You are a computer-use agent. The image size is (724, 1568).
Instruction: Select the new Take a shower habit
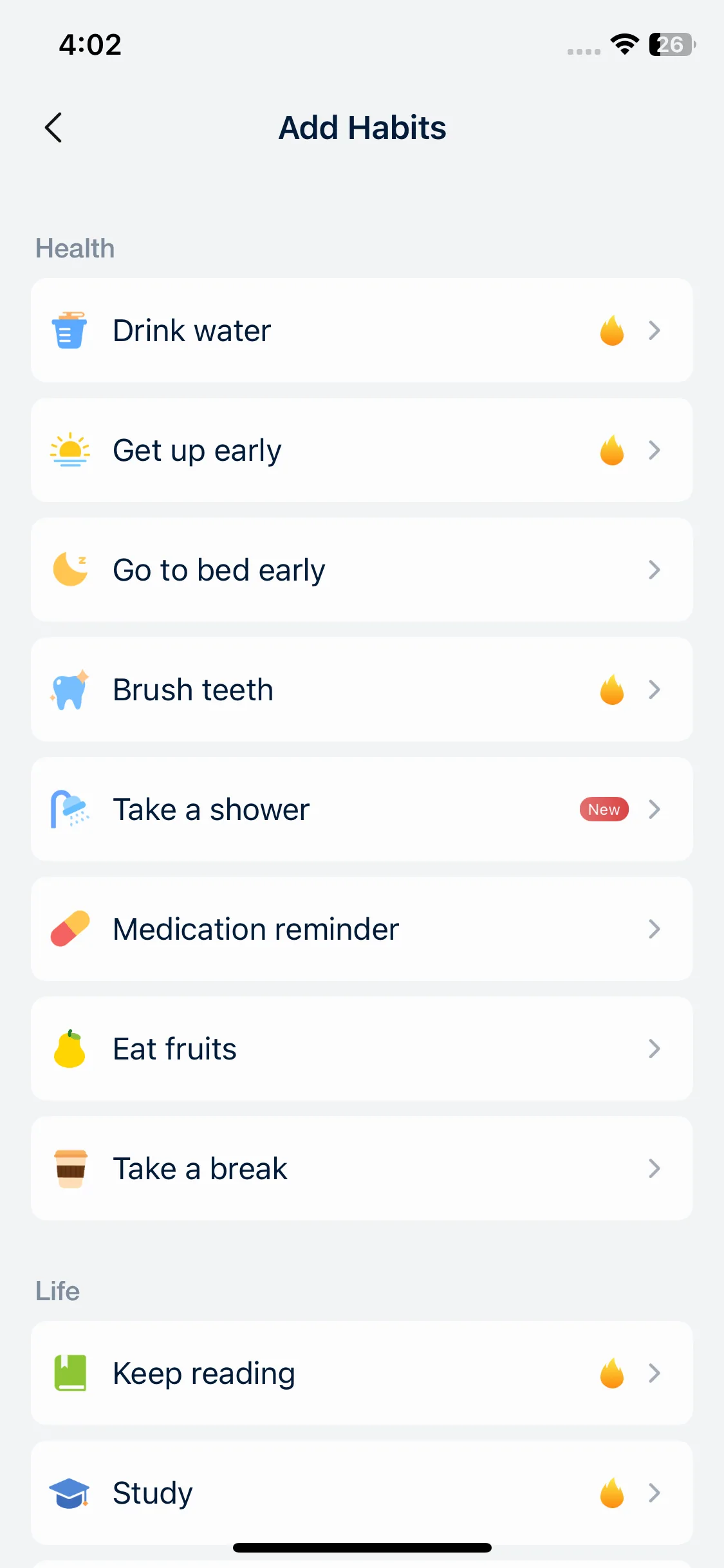point(361,809)
